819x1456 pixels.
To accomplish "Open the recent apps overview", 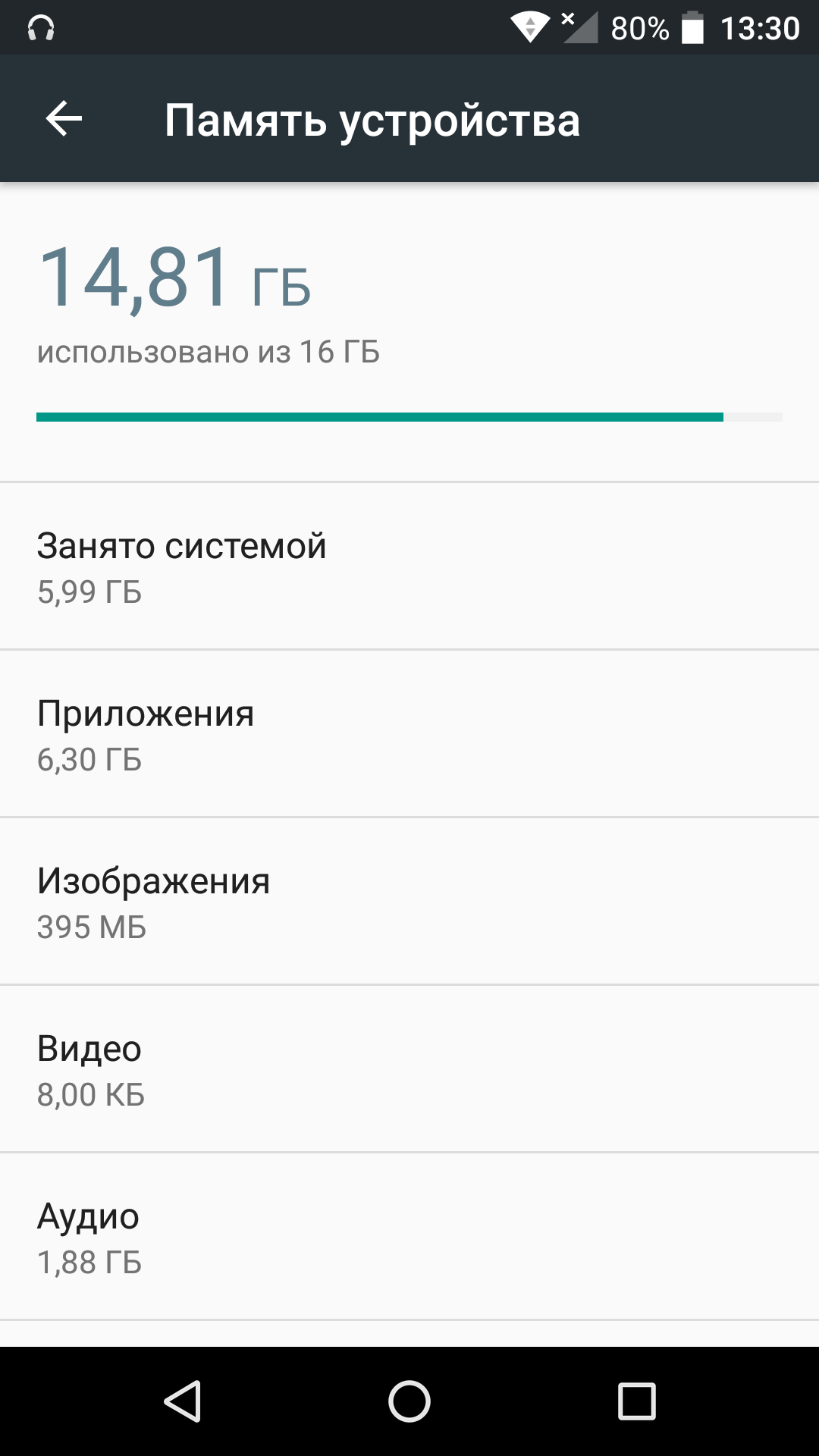I will click(636, 1401).
